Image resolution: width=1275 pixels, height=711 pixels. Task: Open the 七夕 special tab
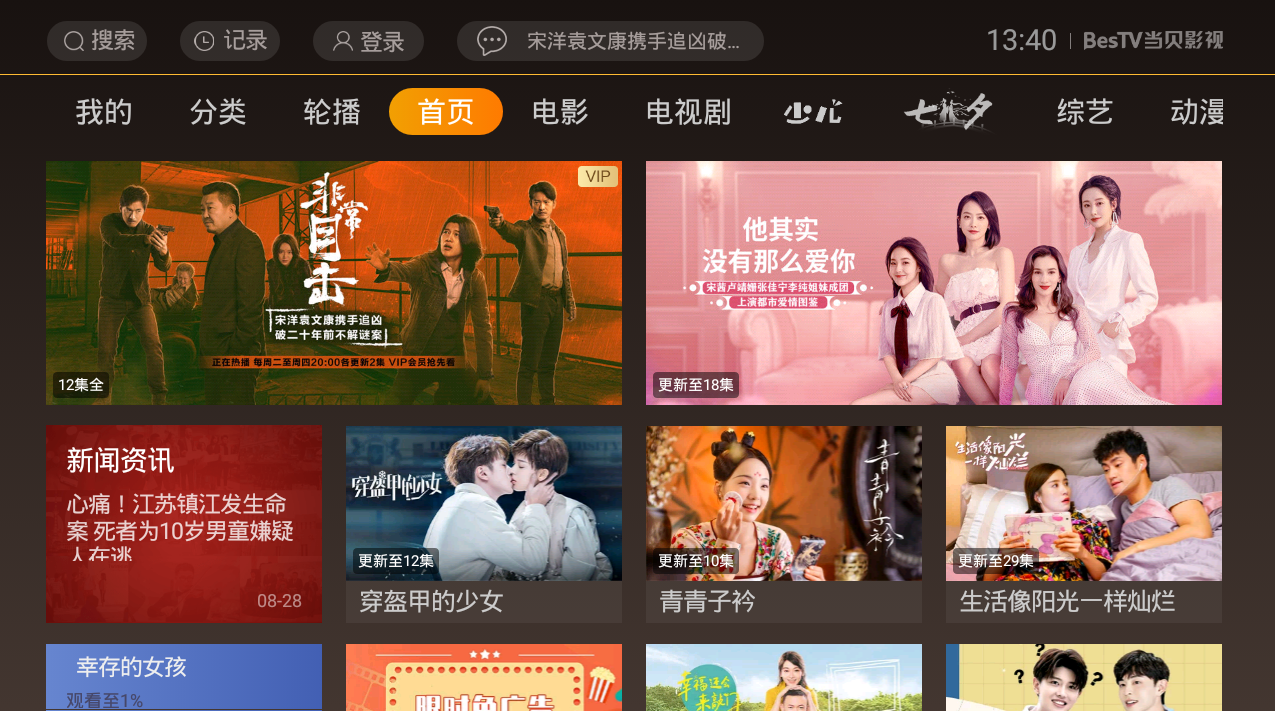948,112
